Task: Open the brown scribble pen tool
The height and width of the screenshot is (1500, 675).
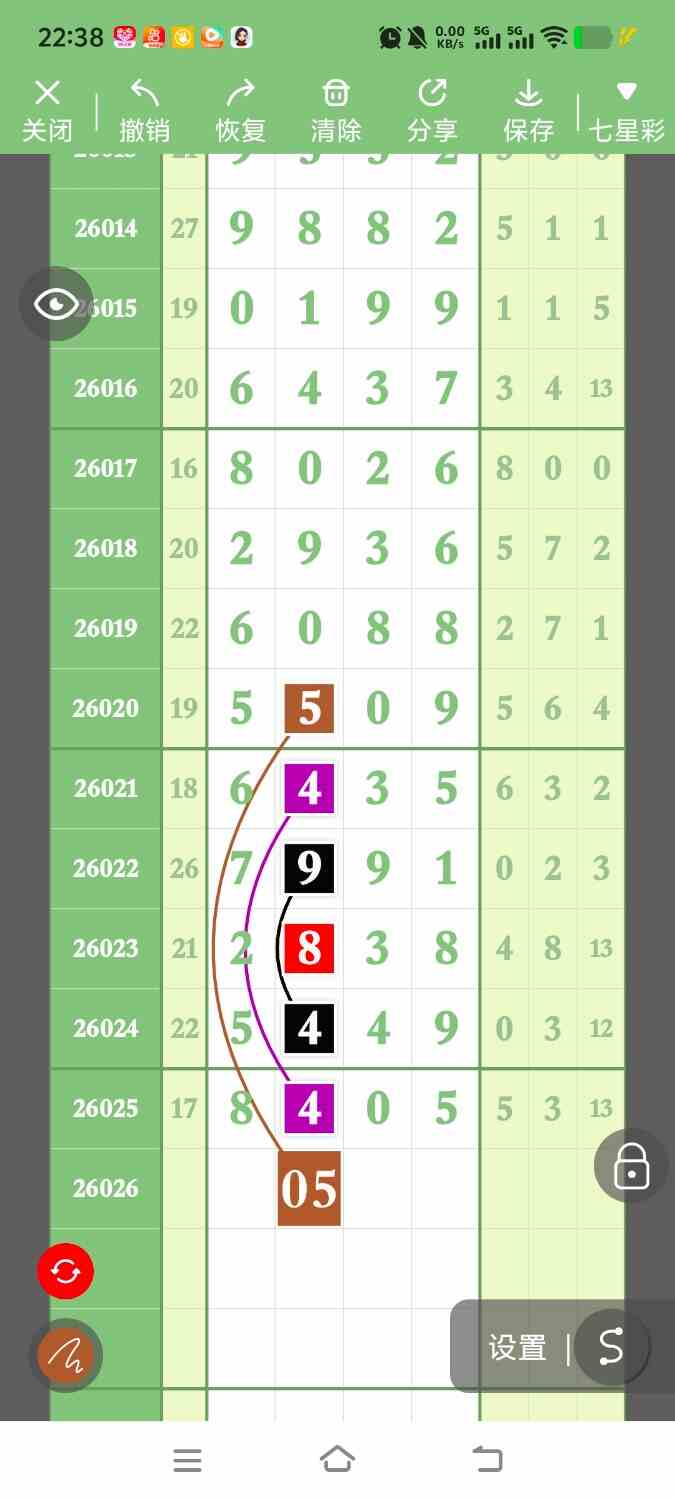Action: point(65,1355)
